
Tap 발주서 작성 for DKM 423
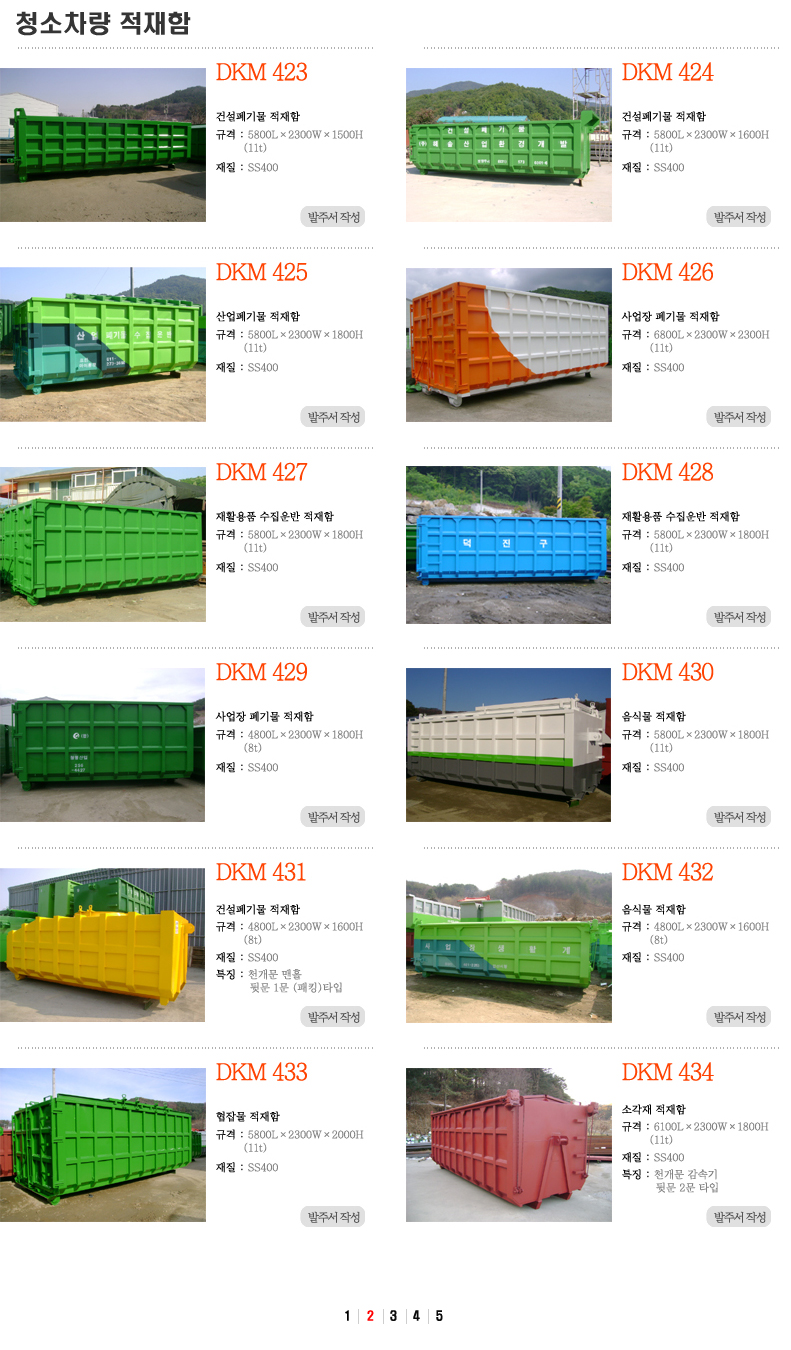click(x=333, y=217)
